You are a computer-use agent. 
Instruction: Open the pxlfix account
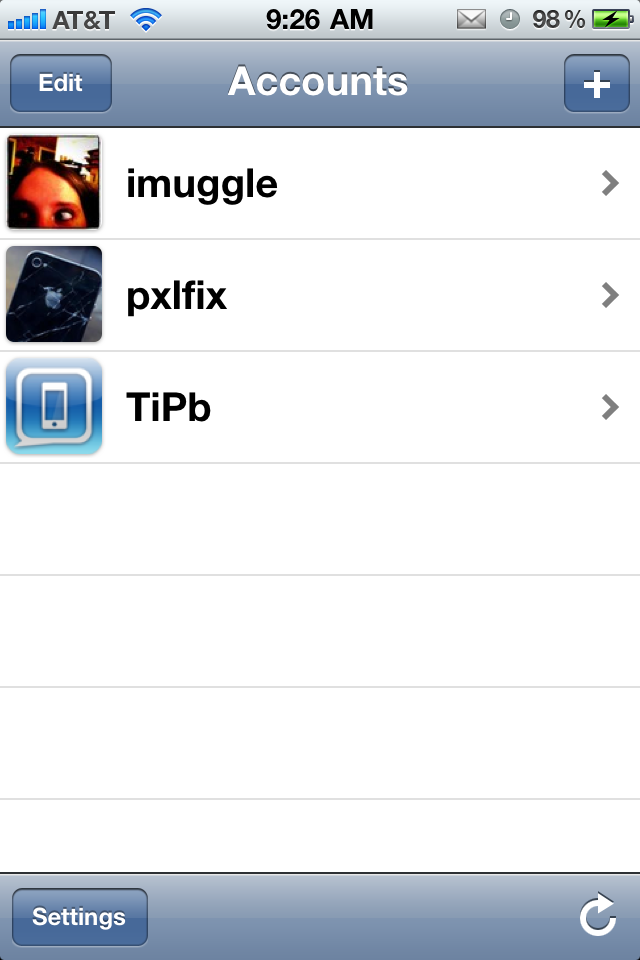[320, 295]
